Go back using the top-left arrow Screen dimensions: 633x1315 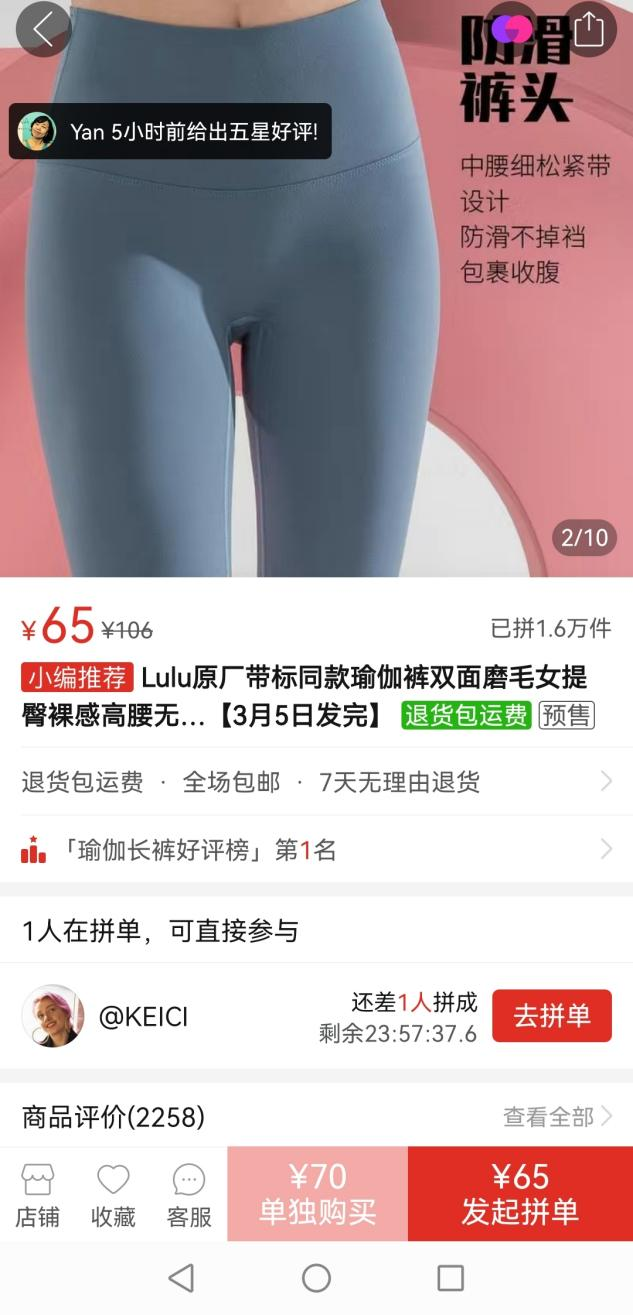pos(43,29)
